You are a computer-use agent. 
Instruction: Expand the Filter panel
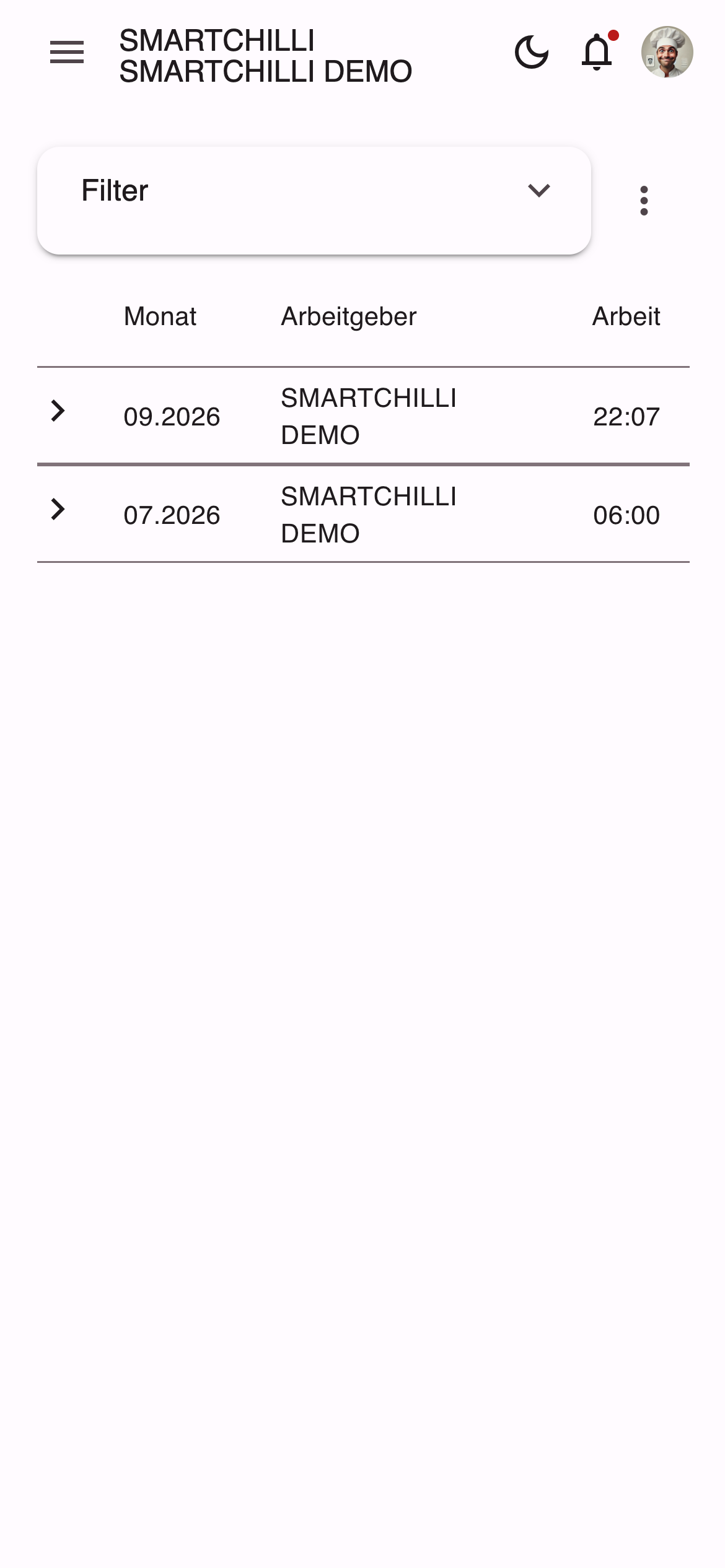(x=314, y=200)
